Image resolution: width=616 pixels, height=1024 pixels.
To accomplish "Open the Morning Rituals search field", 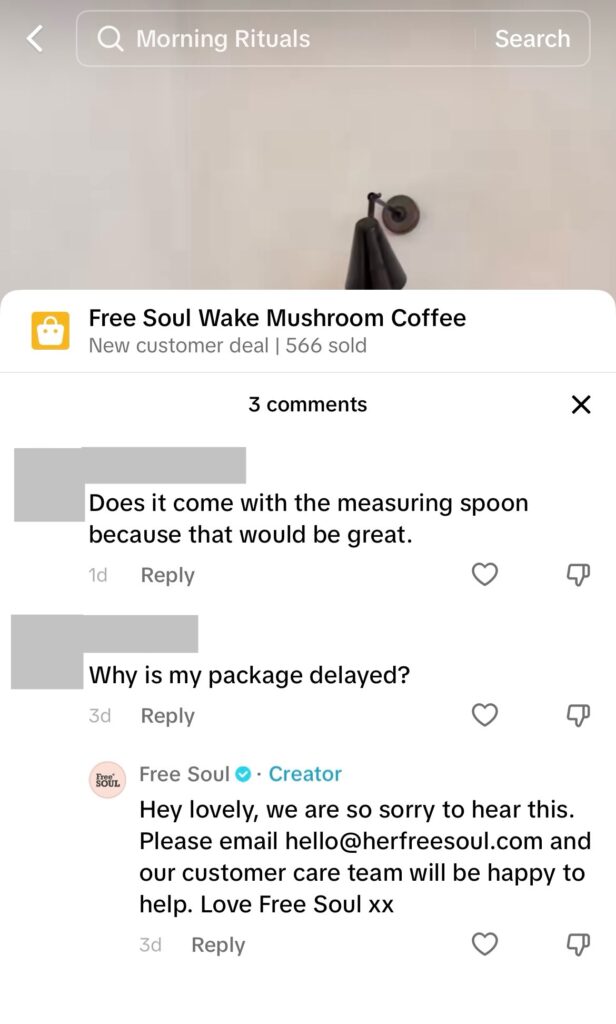I will point(280,39).
